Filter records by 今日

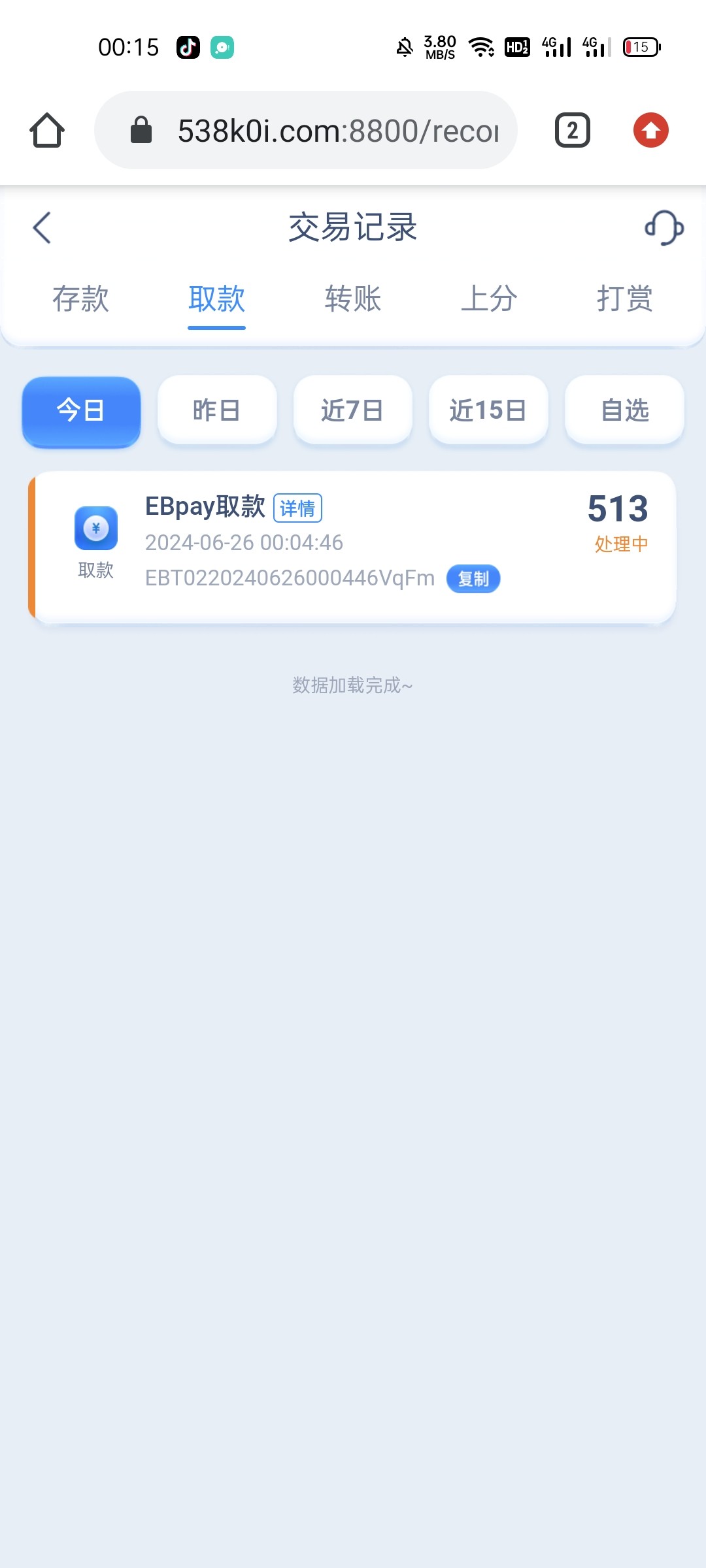point(81,411)
